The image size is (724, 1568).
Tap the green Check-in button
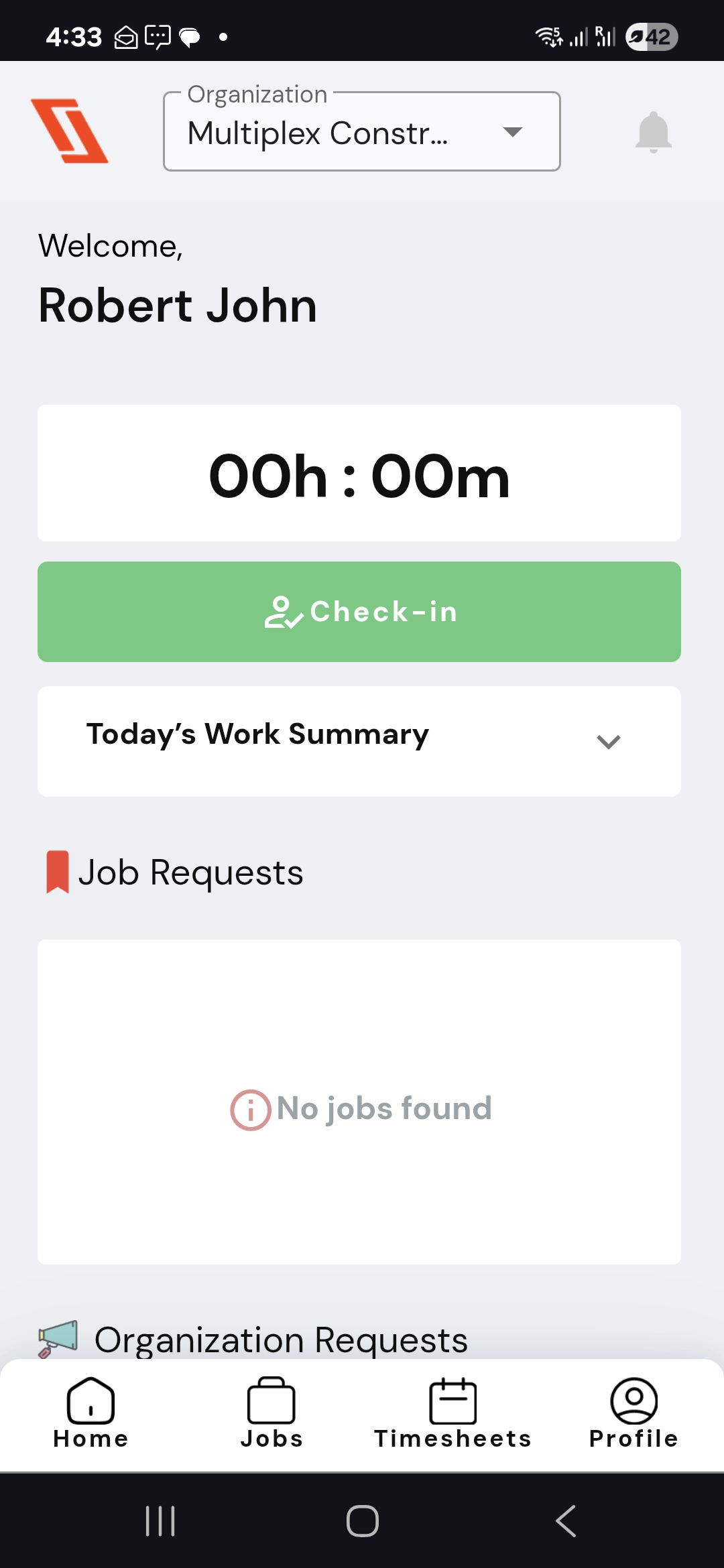point(359,612)
